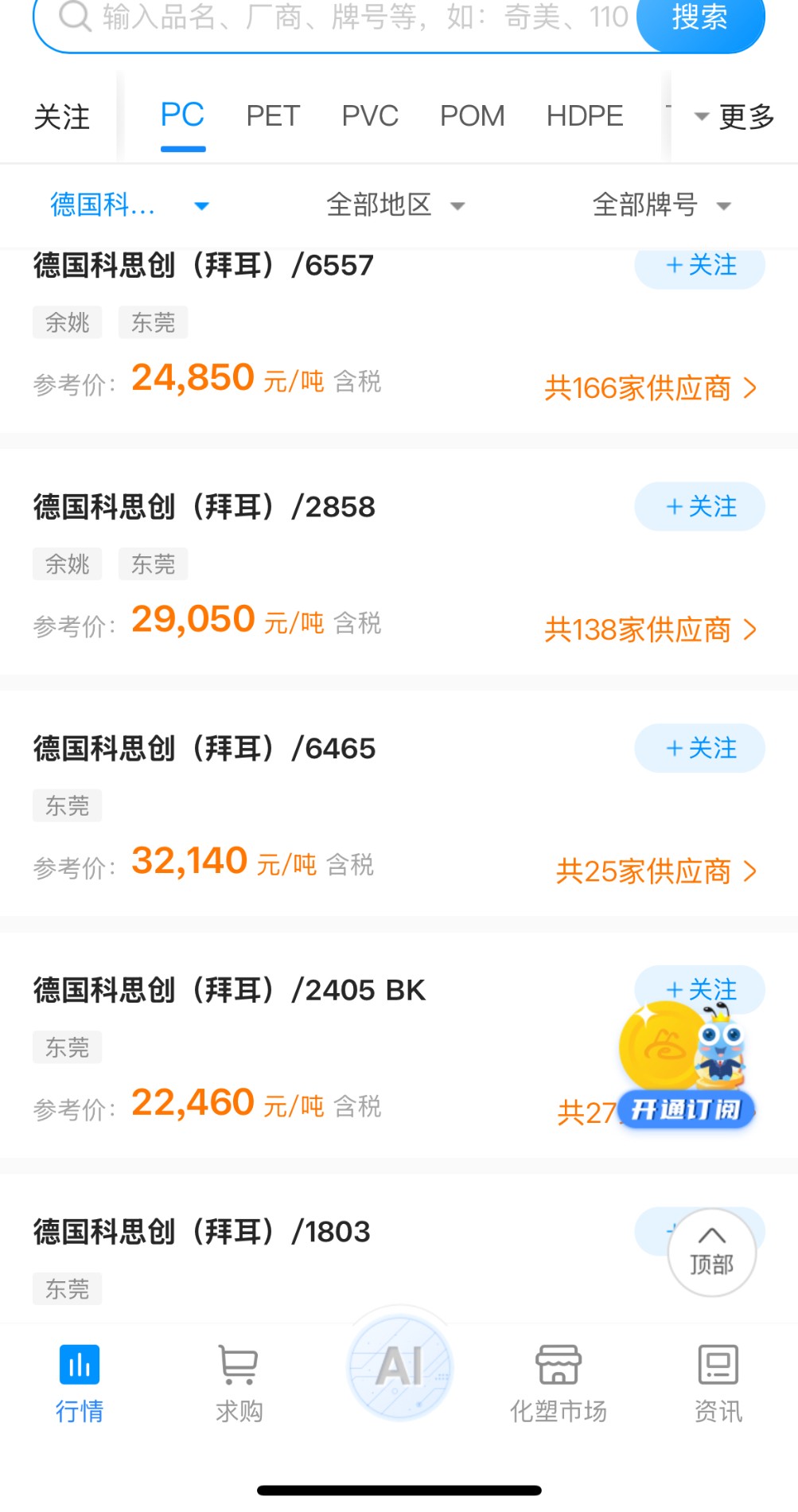Image resolution: width=798 pixels, height=1512 pixels.
Task: Open the 化塑市场 bottom tab
Action: 559,1383
